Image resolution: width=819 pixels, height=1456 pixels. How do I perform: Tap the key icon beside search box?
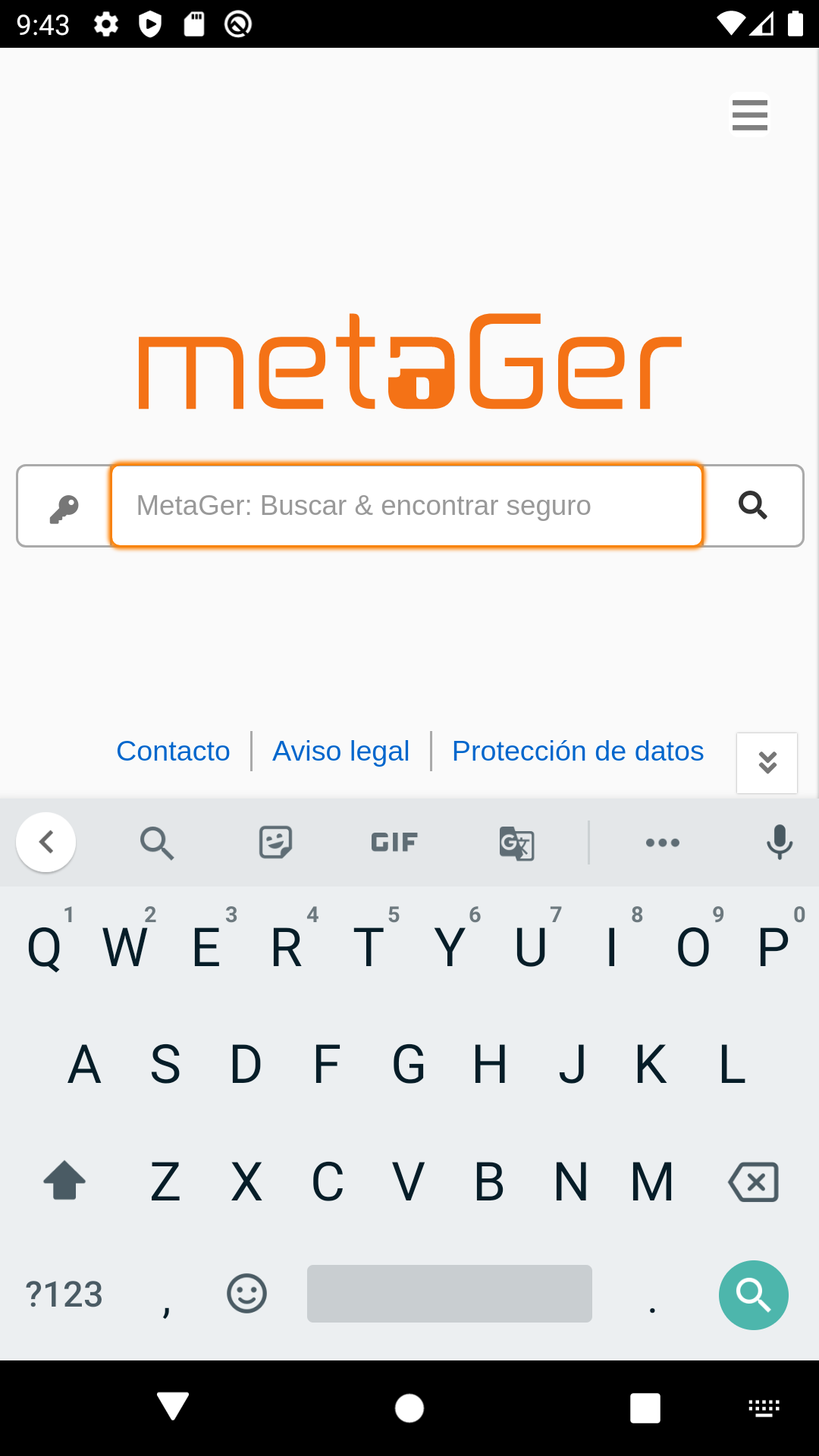[64, 507]
